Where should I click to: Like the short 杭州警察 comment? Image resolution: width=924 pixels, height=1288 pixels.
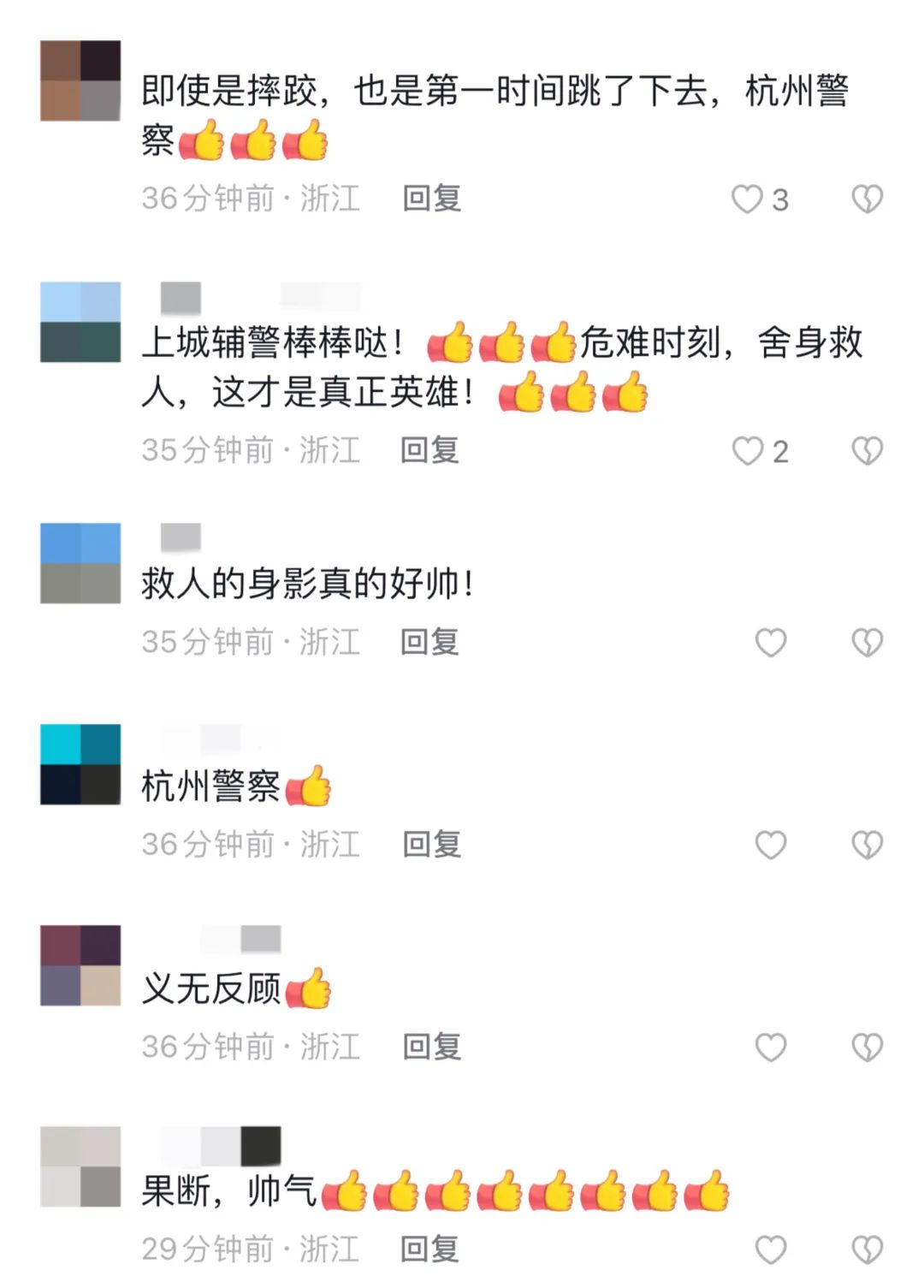[770, 845]
